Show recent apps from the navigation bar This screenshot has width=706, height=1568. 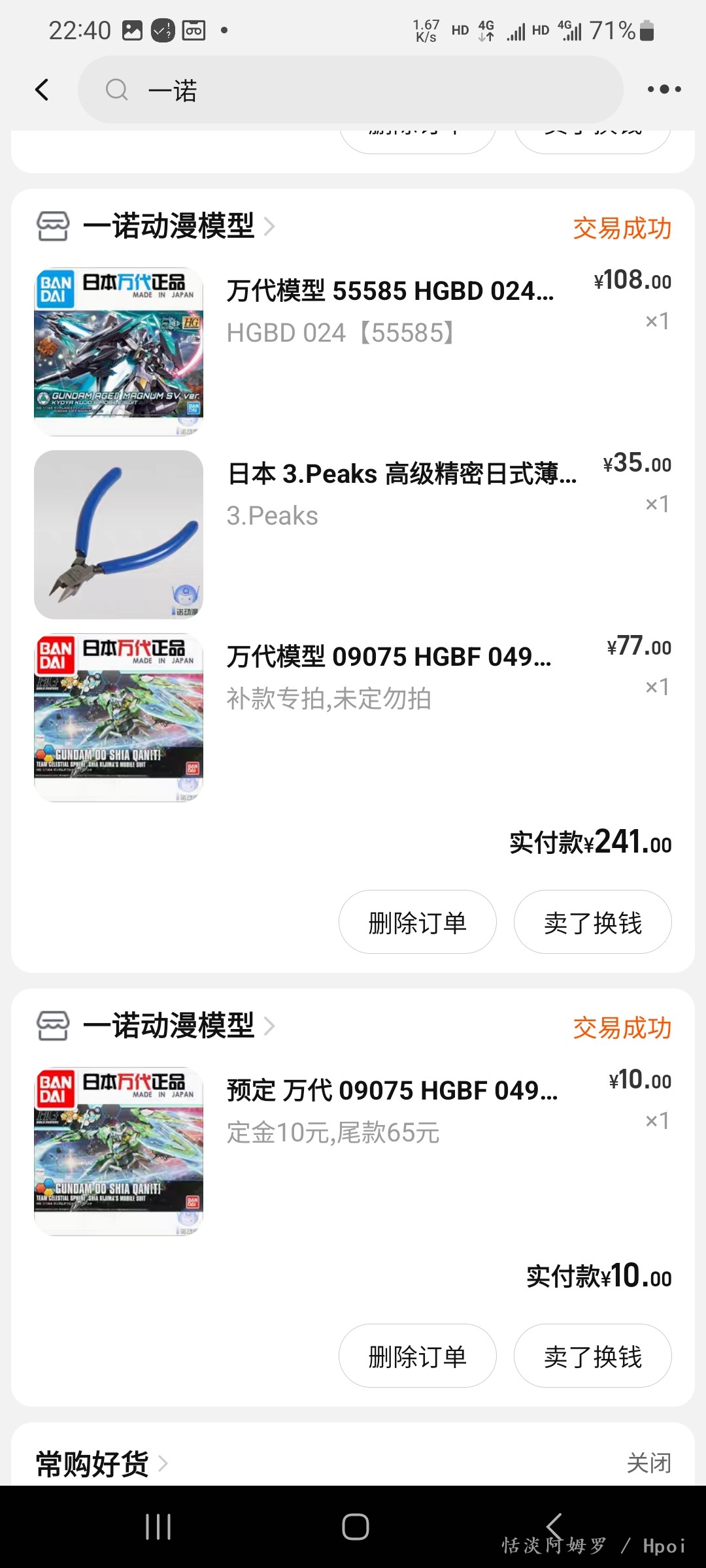point(158,1527)
